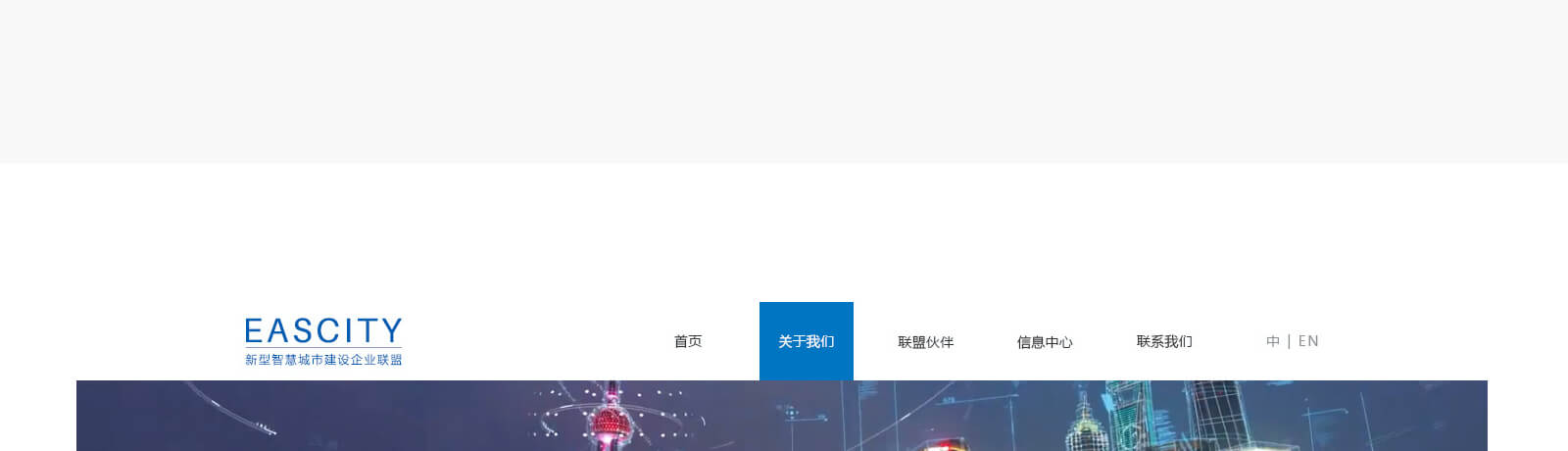Select the 关于我们 nav item

tap(806, 341)
